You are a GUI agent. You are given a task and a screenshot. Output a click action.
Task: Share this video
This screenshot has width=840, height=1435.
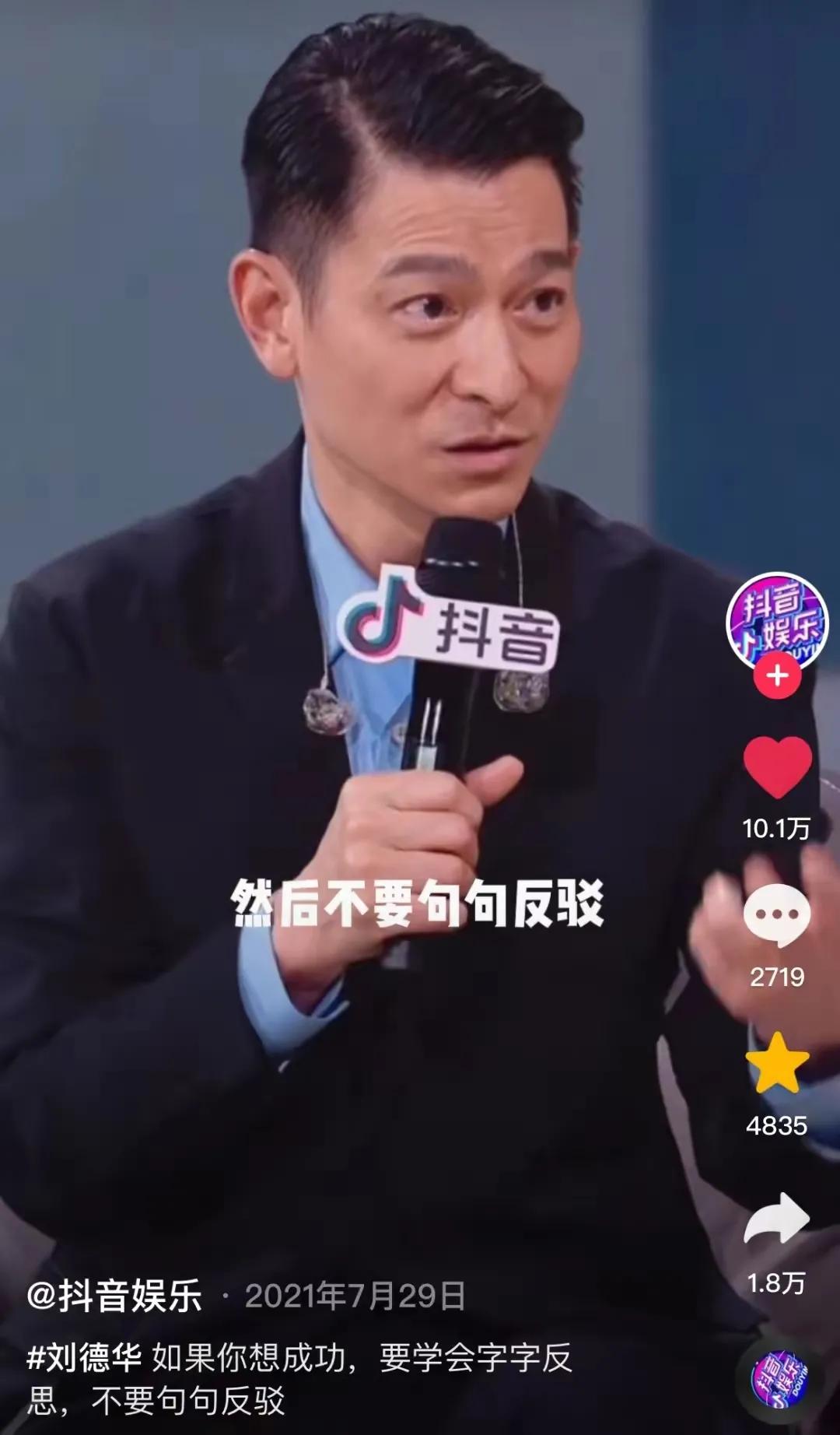click(776, 1217)
